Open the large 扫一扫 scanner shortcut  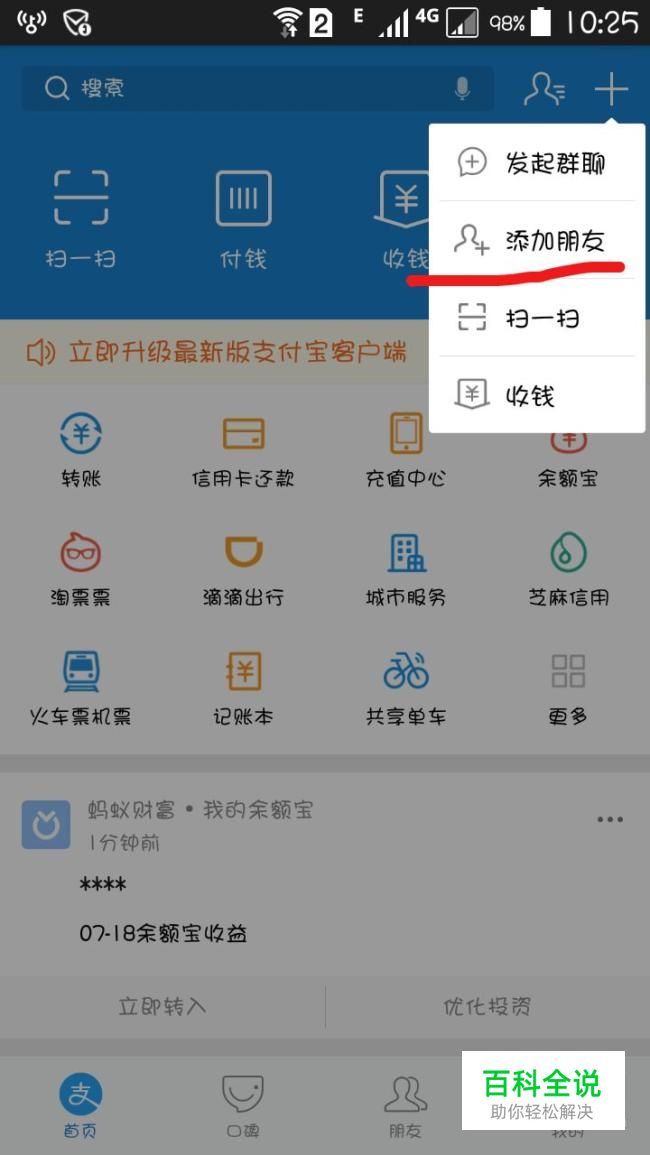tap(81, 218)
